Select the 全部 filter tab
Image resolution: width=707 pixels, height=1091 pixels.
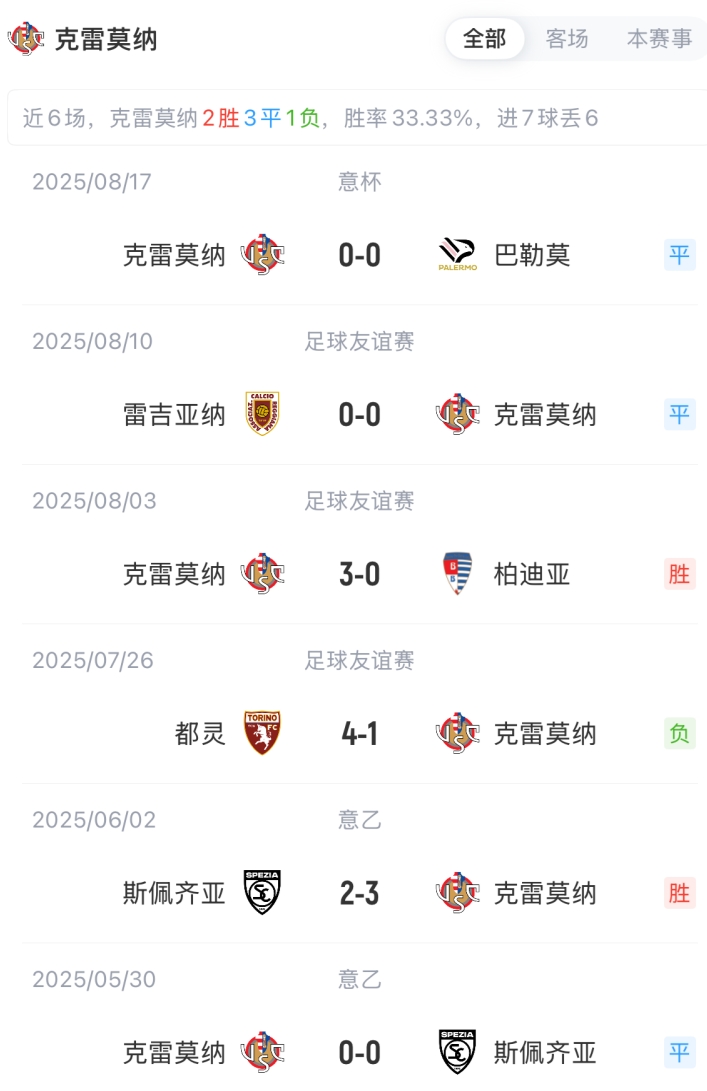485,39
